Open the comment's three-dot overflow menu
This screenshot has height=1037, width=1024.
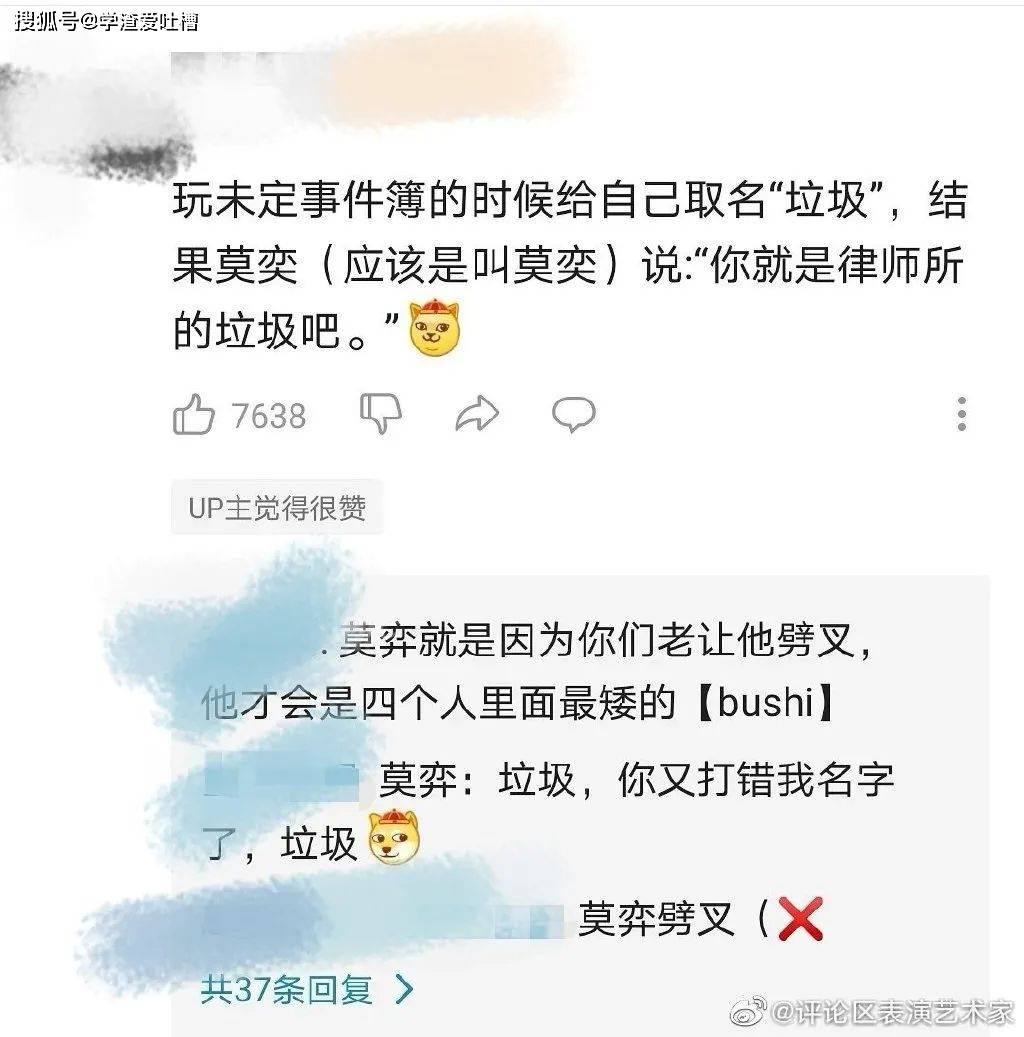click(961, 413)
